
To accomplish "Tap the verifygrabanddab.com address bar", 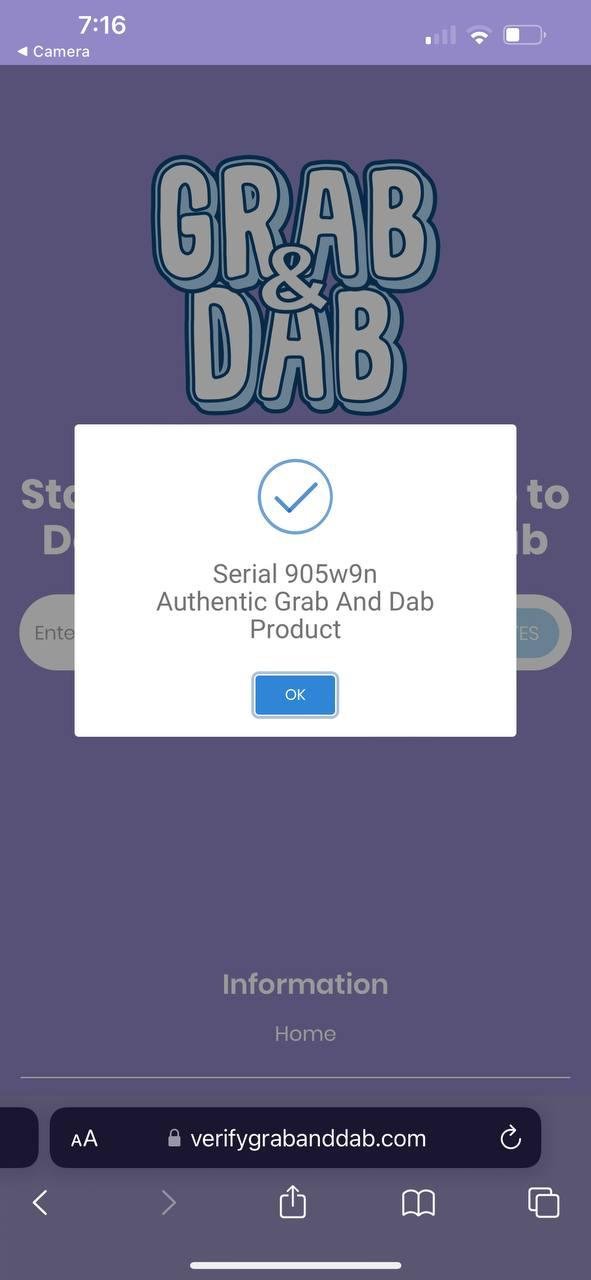I will (x=295, y=1138).
